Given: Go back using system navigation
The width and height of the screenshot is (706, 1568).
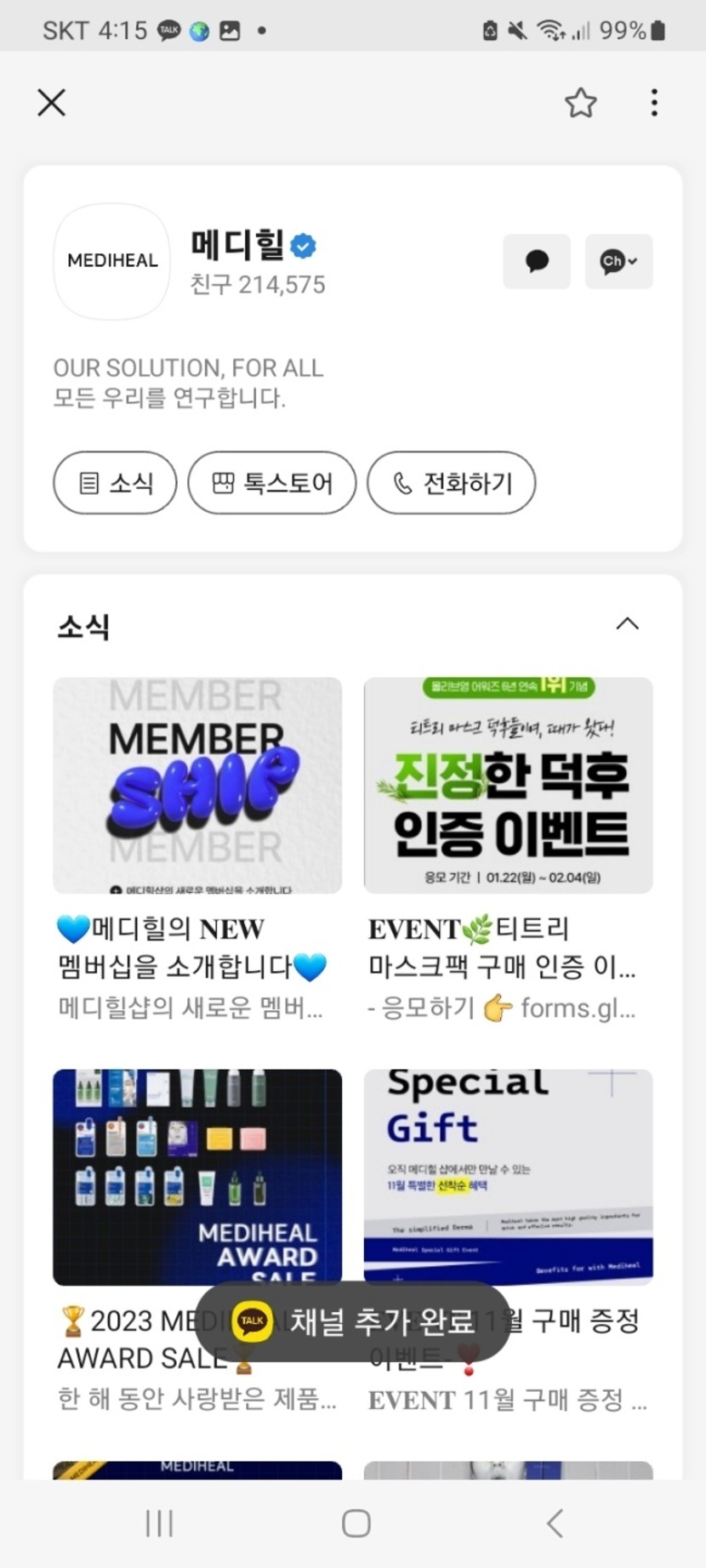Looking at the screenshot, I should coord(555,1523).
